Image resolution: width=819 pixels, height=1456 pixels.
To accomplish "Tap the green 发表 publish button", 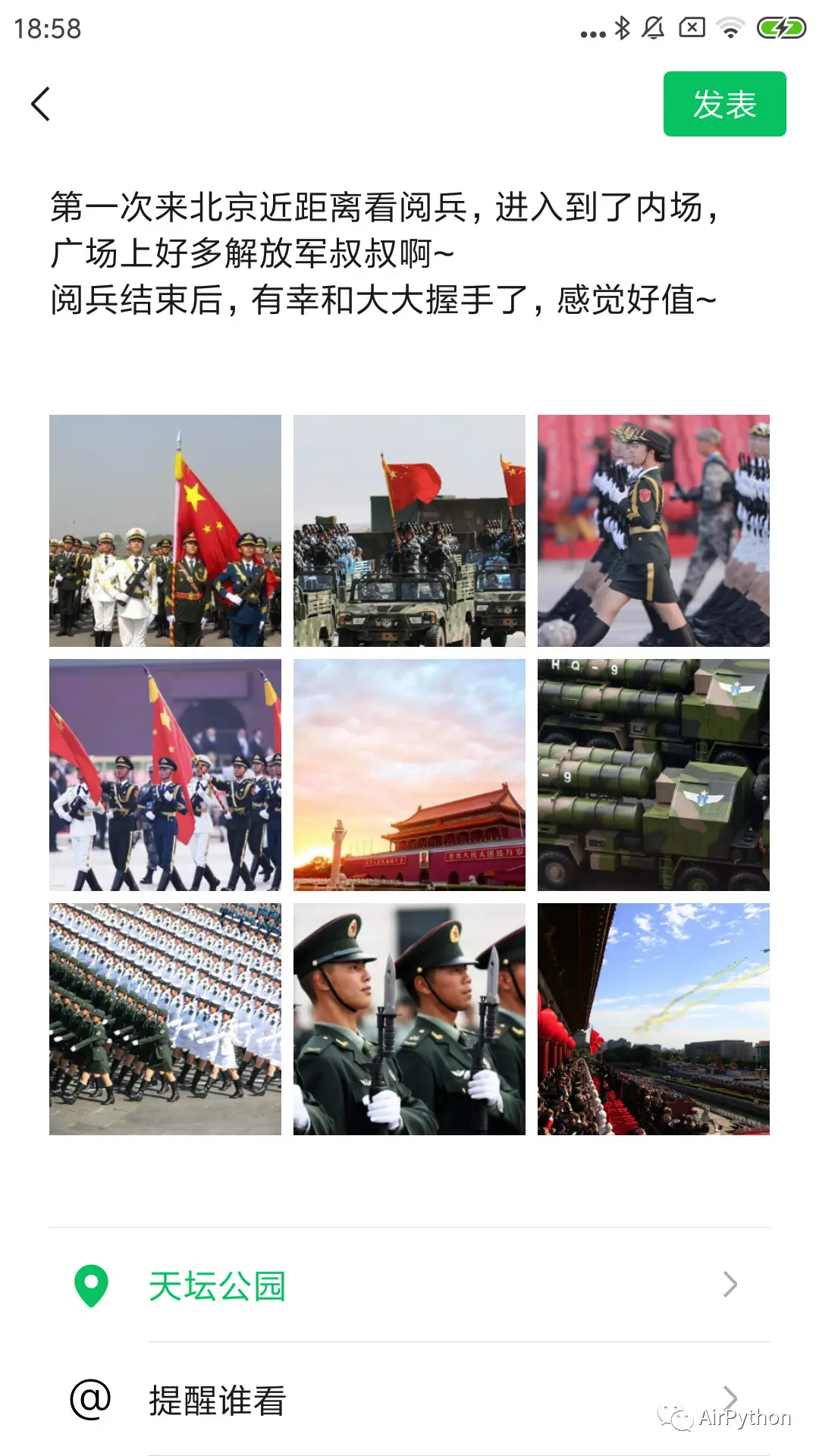I will click(x=724, y=104).
